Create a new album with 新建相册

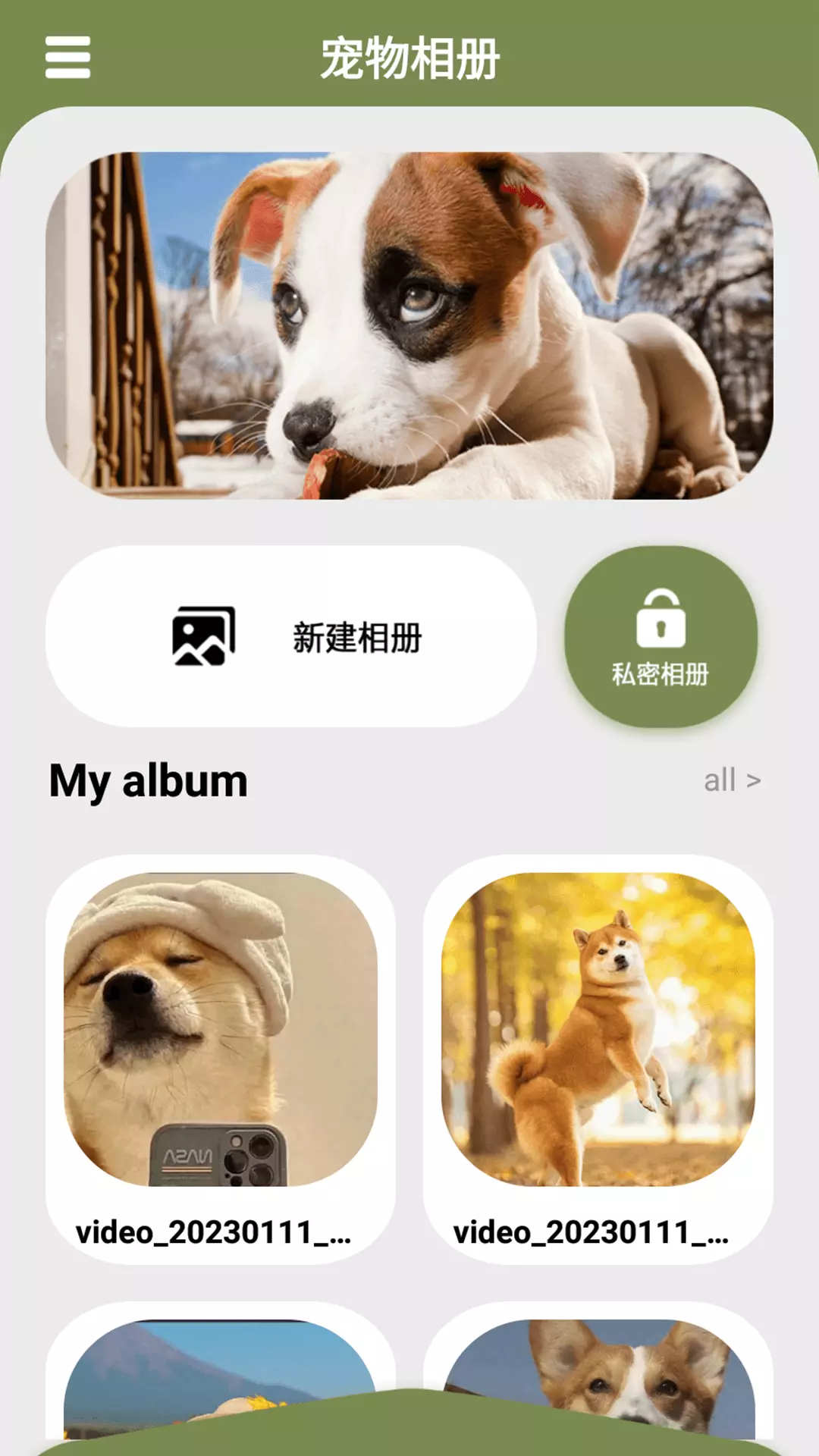[x=291, y=636]
